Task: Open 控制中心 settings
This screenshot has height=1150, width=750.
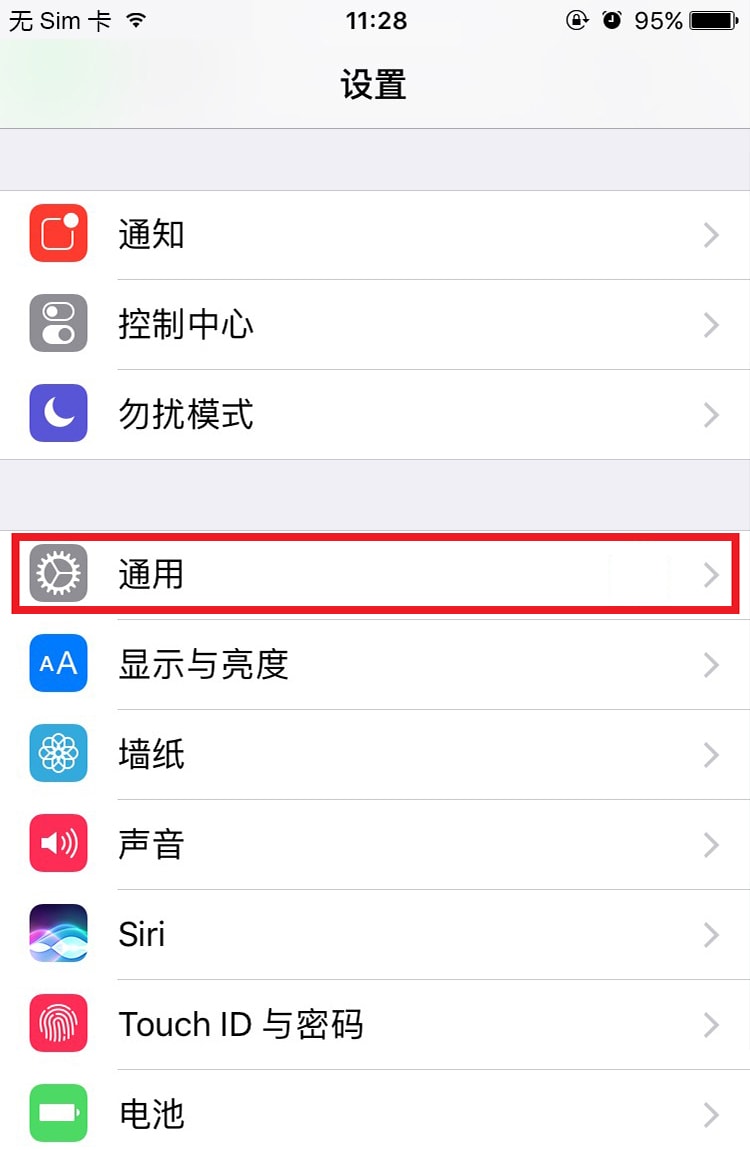Action: (375, 325)
